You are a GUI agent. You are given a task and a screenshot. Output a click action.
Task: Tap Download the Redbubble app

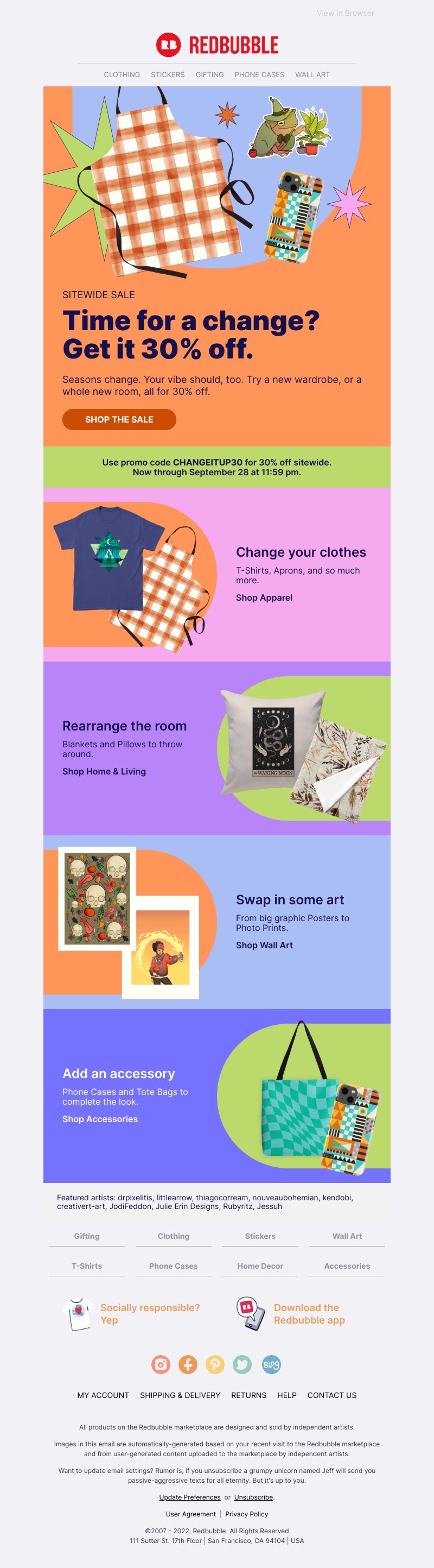pos(309,1314)
